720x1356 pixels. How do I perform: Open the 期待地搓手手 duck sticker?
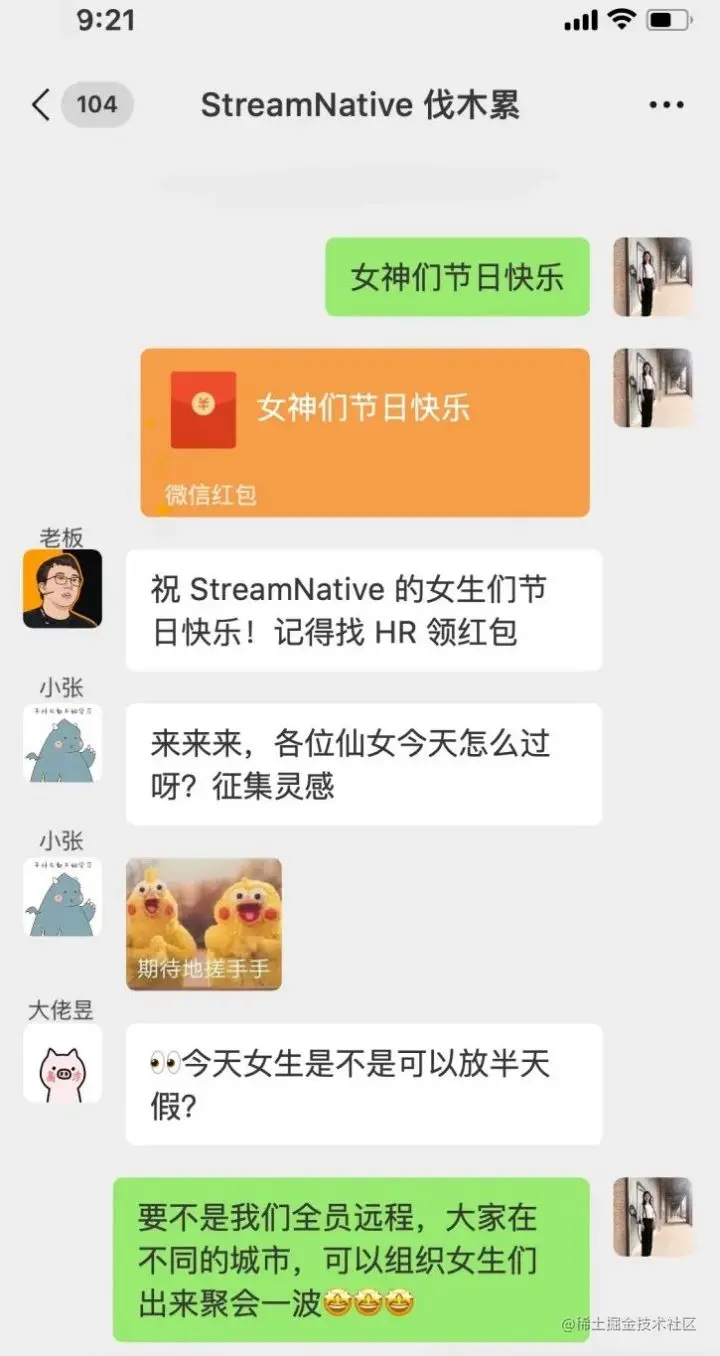click(x=204, y=923)
